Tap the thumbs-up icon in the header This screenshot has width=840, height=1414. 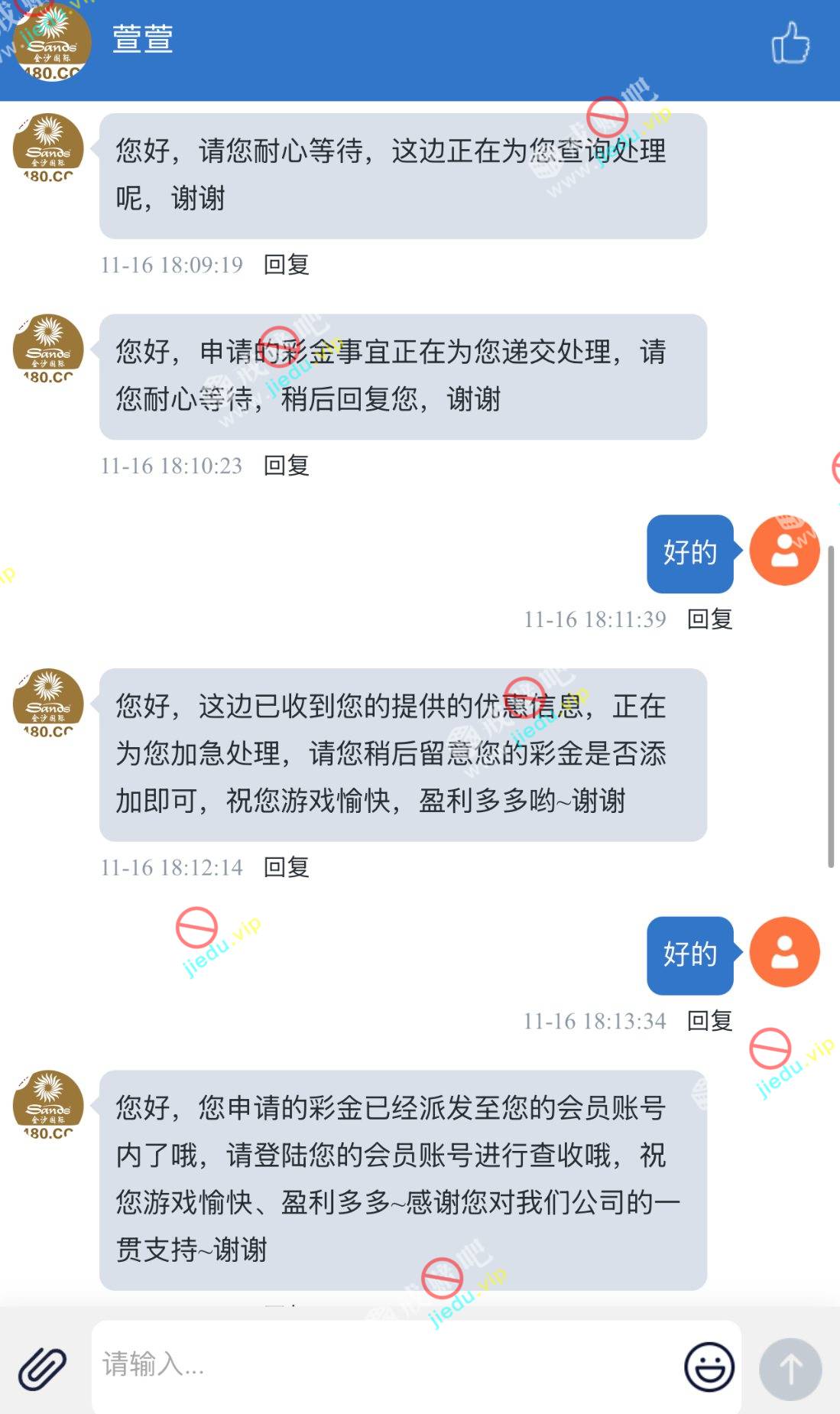point(790,43)
